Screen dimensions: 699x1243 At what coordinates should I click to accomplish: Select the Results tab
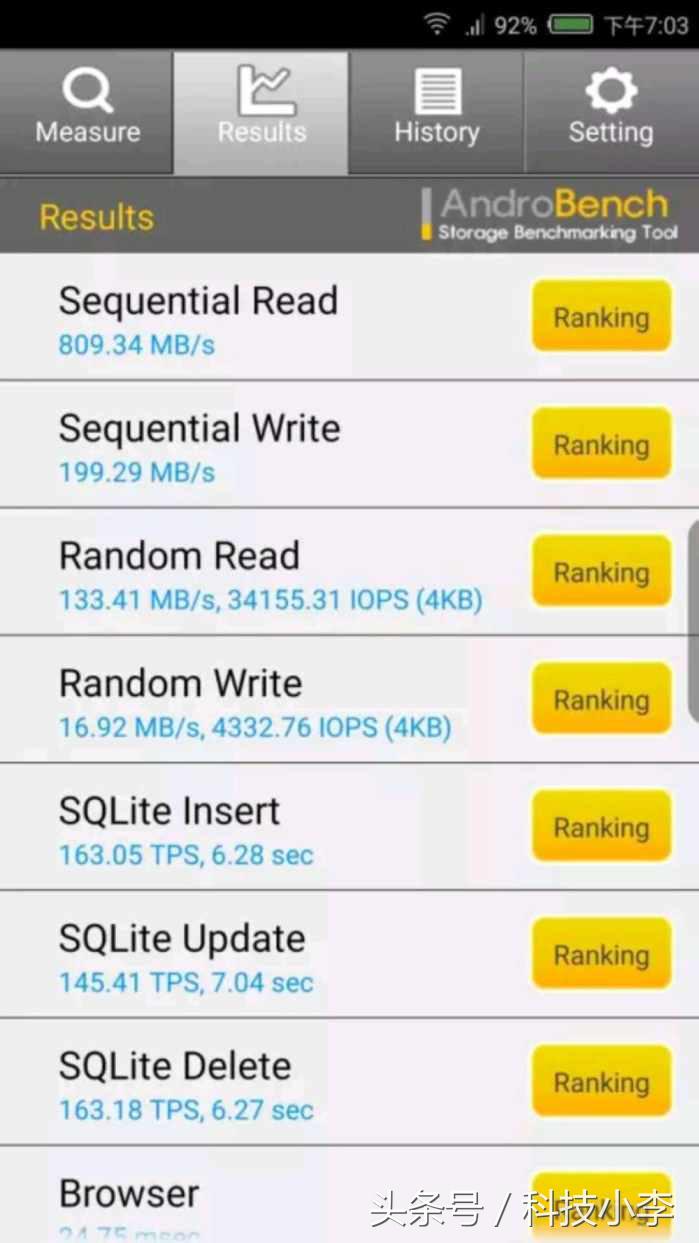(261, 112)
